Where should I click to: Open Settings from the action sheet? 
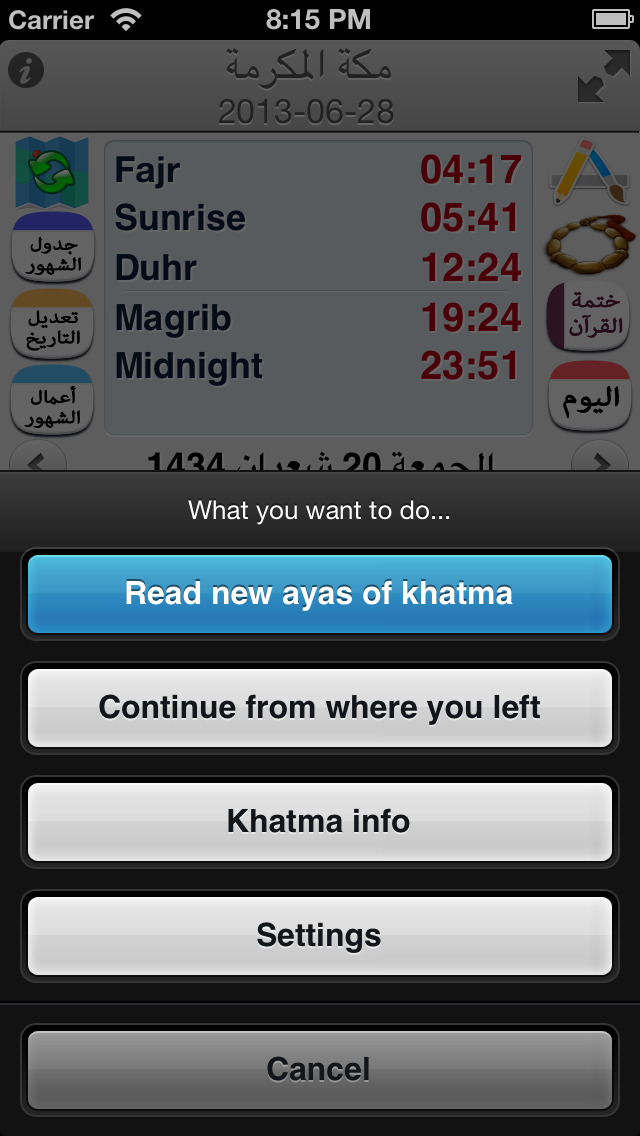[x=320, y=935]
